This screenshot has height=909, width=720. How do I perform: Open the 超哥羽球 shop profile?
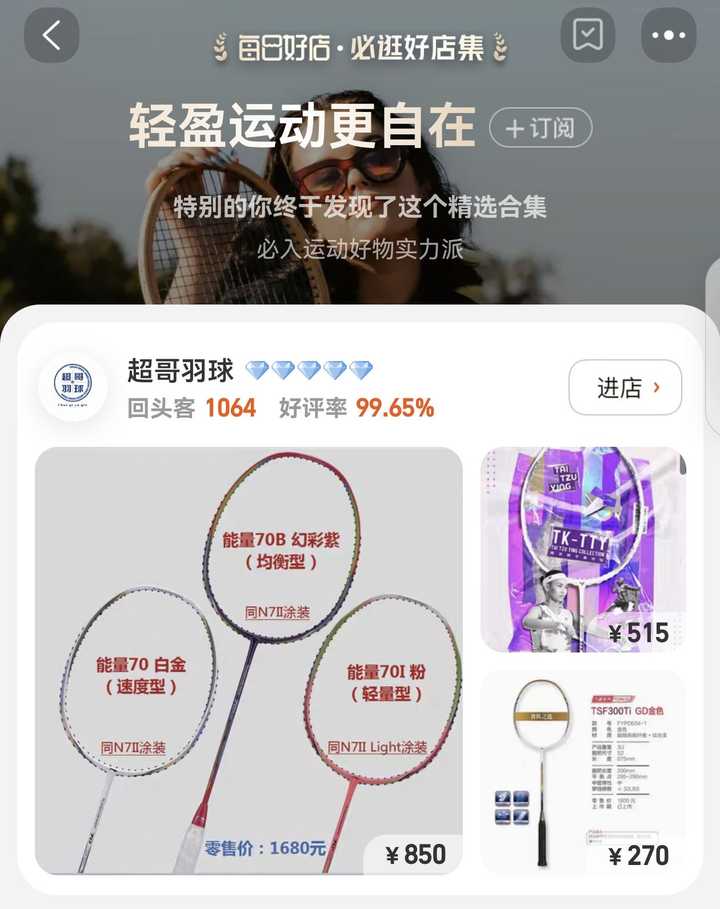click(x=180, y=371)
